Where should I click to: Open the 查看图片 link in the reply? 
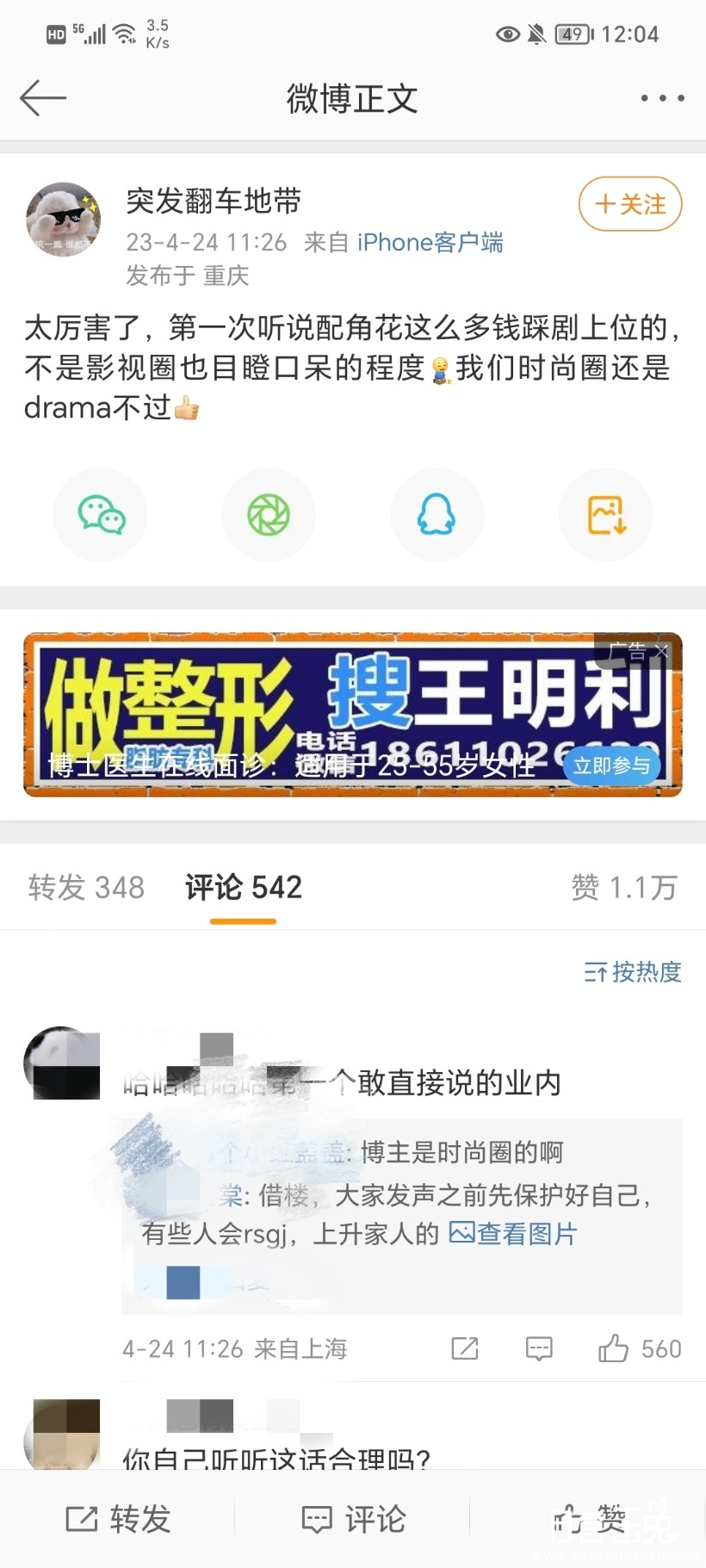click(513, 1234)
